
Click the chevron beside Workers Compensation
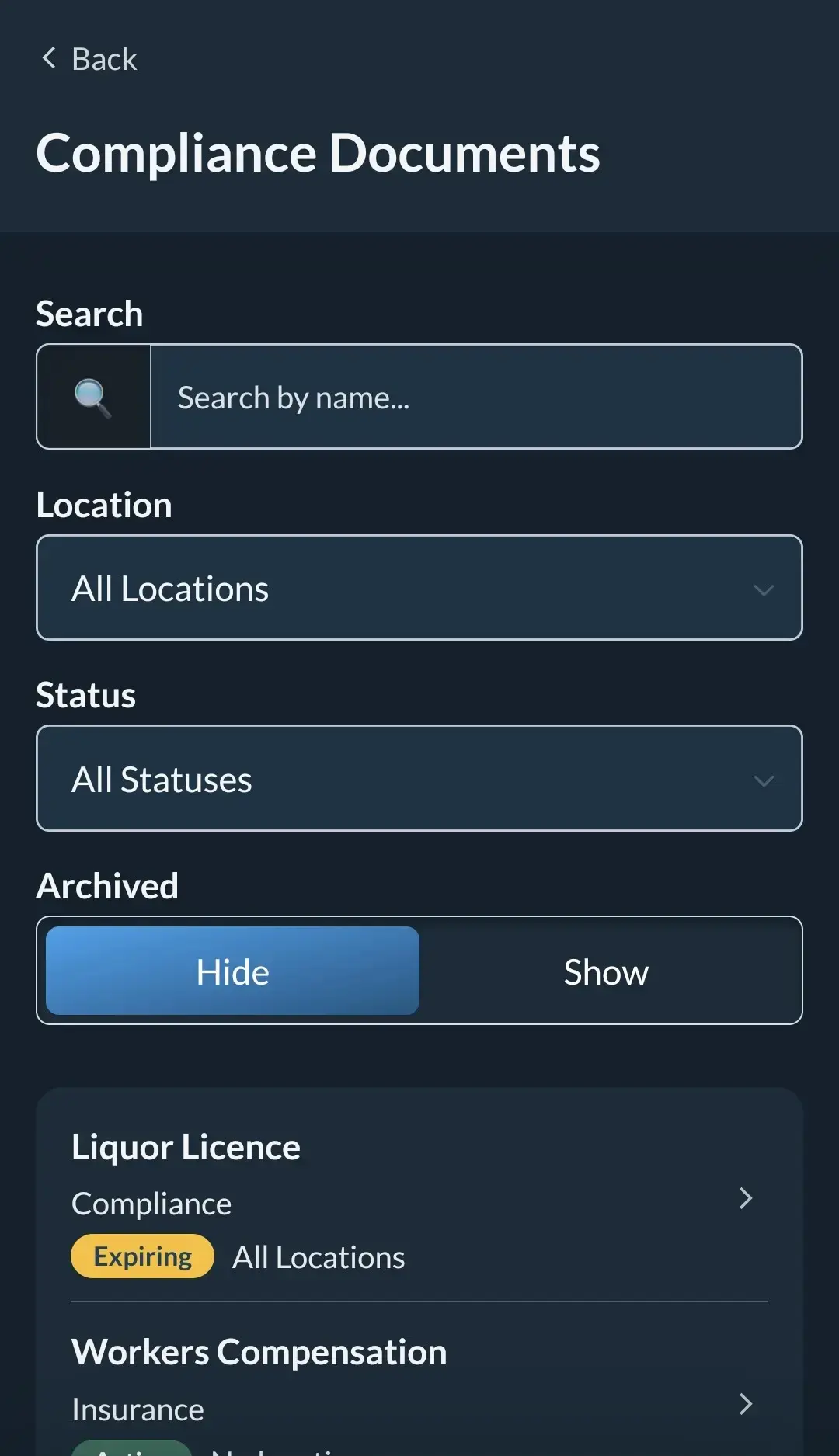746,1404
